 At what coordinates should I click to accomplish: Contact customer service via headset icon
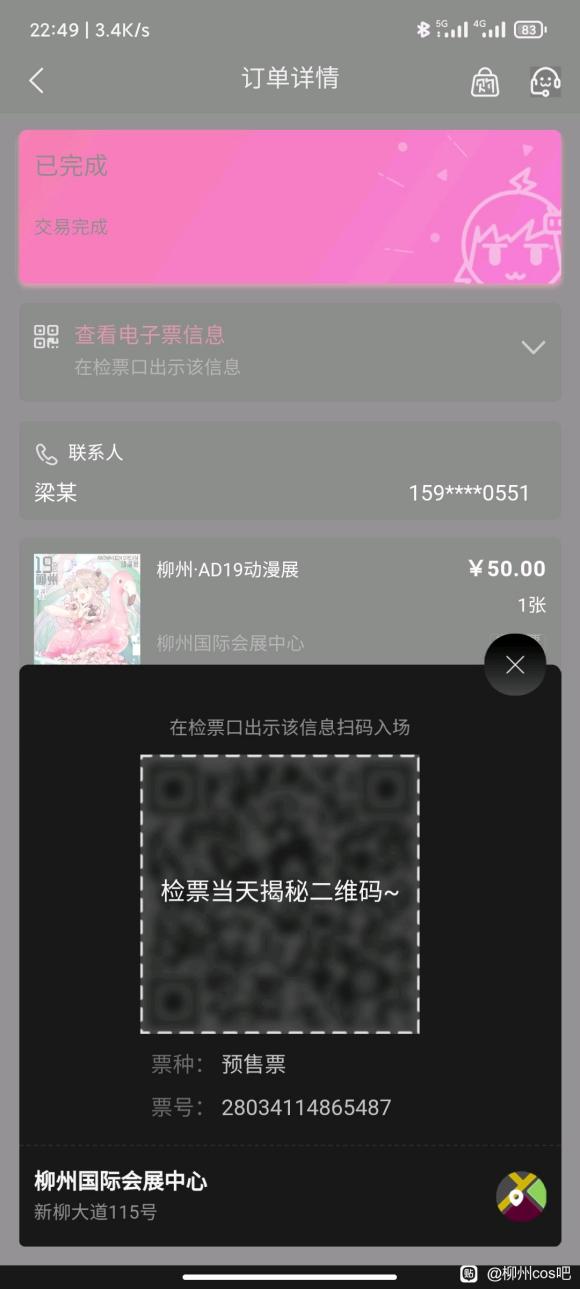tap(545, 81)
